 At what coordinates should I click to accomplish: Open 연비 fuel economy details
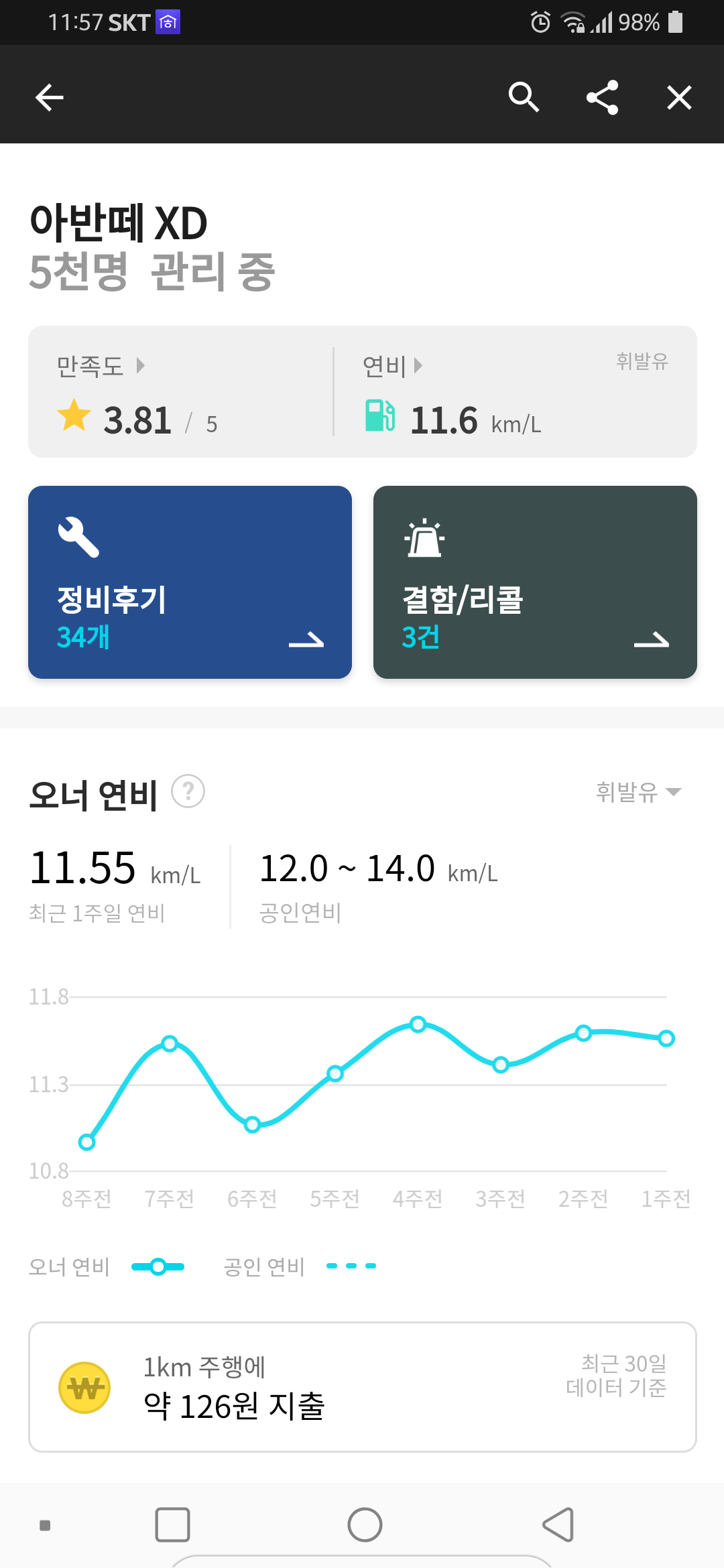pyautogui.click(x=392, y=366)
